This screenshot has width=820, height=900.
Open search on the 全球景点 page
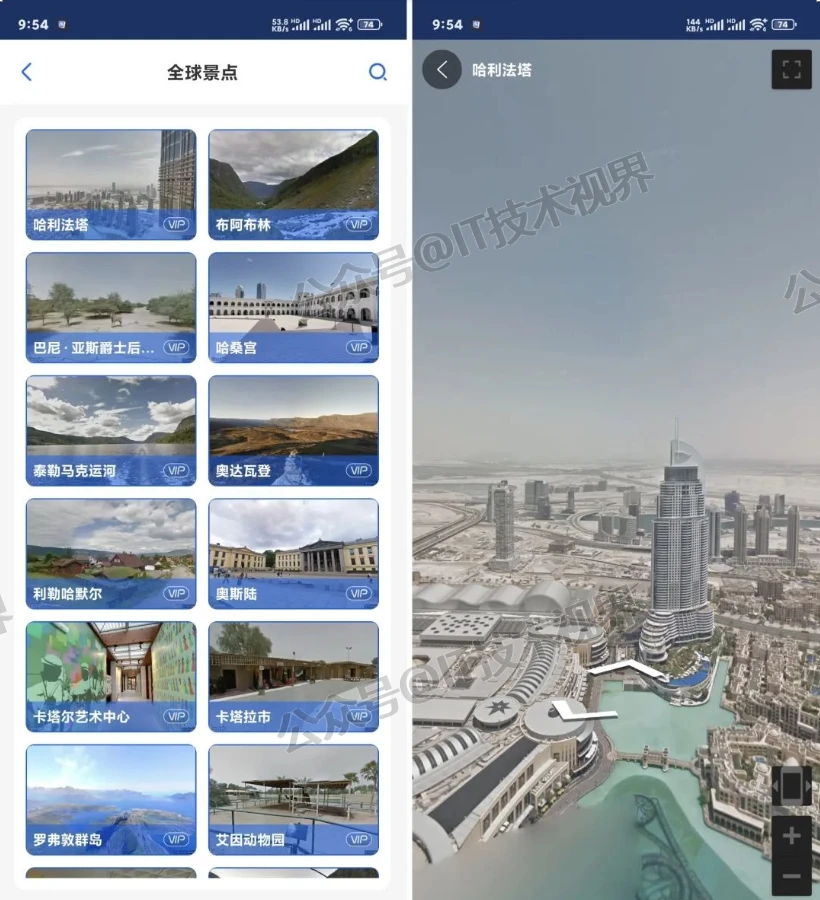coord(377,72)
